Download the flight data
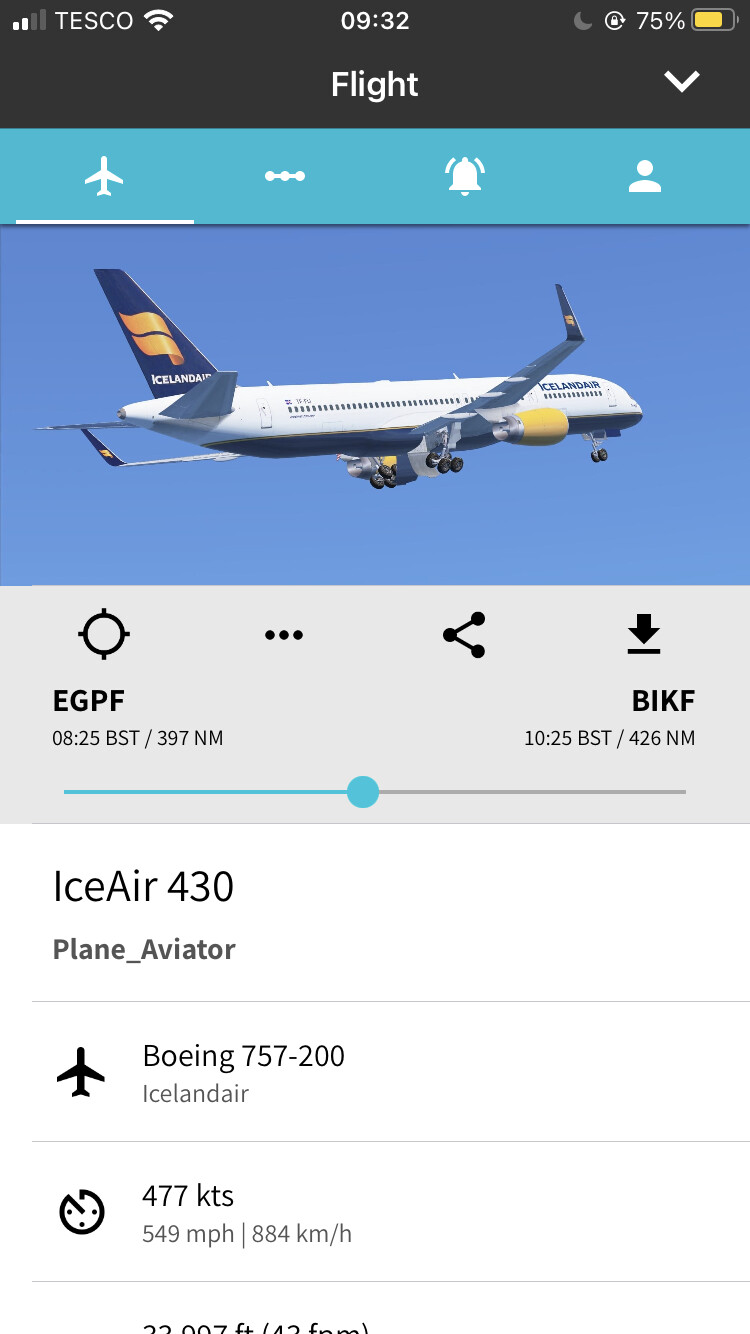 point(644,634)
